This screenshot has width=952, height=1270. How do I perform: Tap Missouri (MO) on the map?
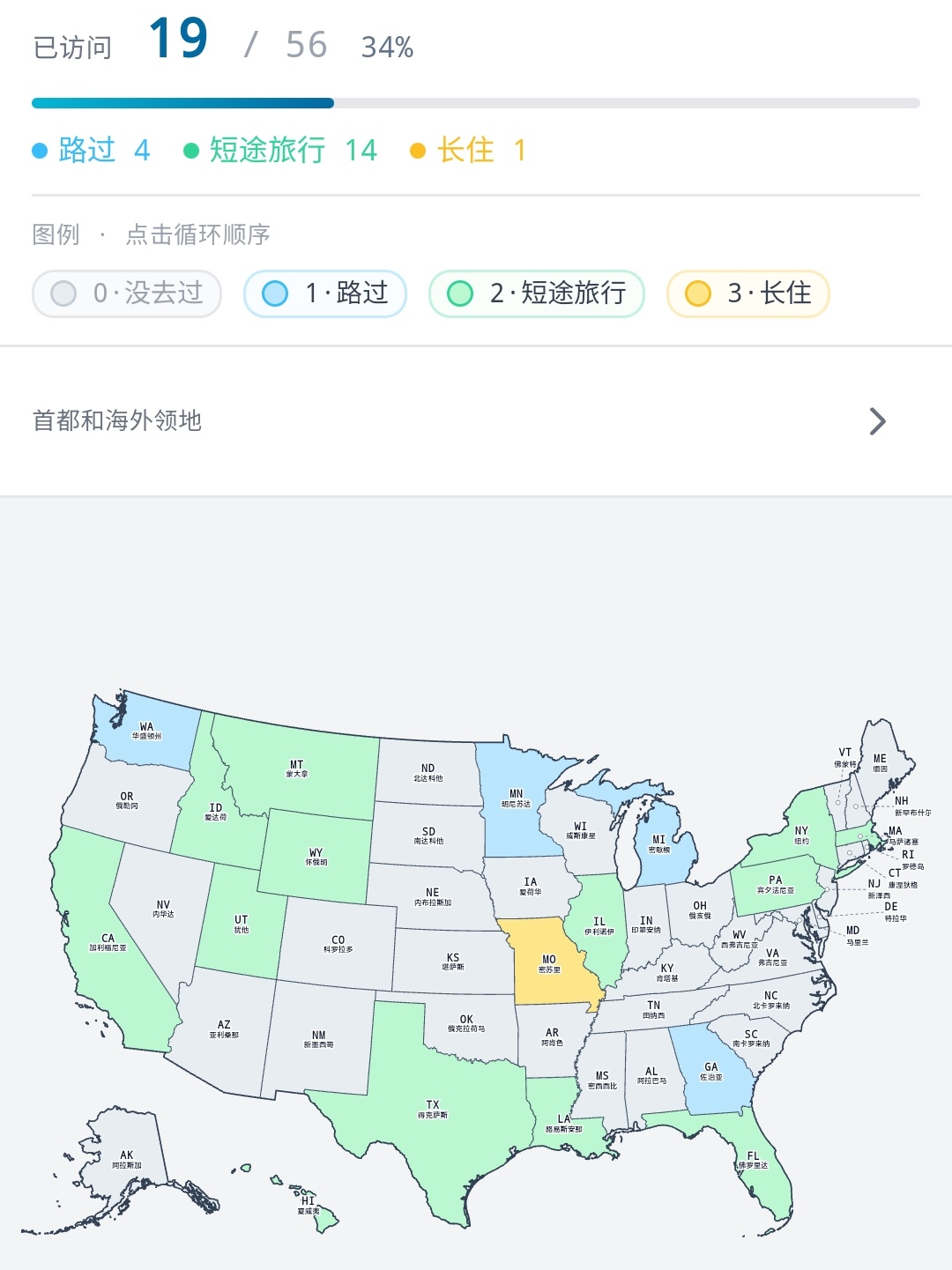pyautogui.click(x=549, y=962)
